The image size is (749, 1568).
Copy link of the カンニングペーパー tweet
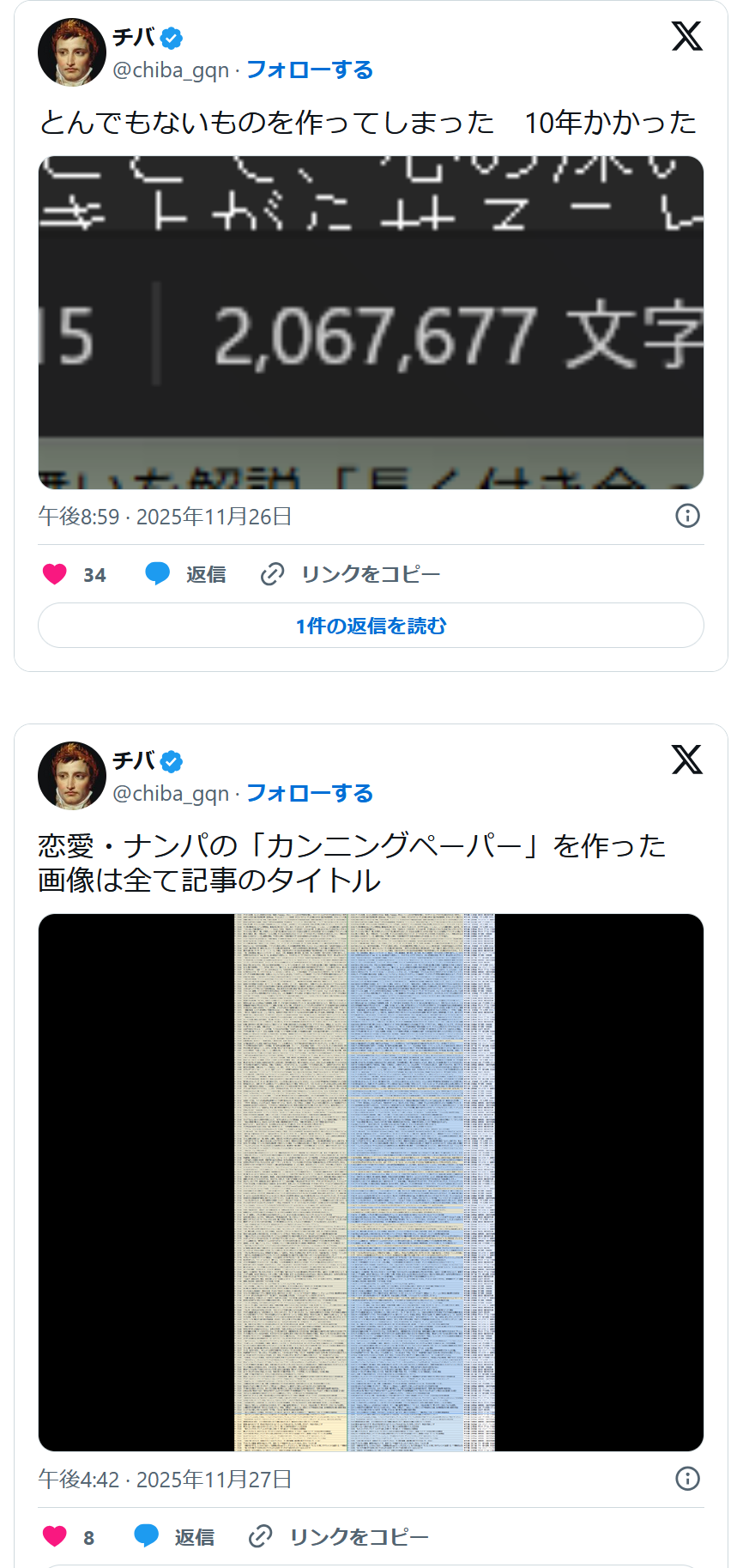pos(339,1537)
